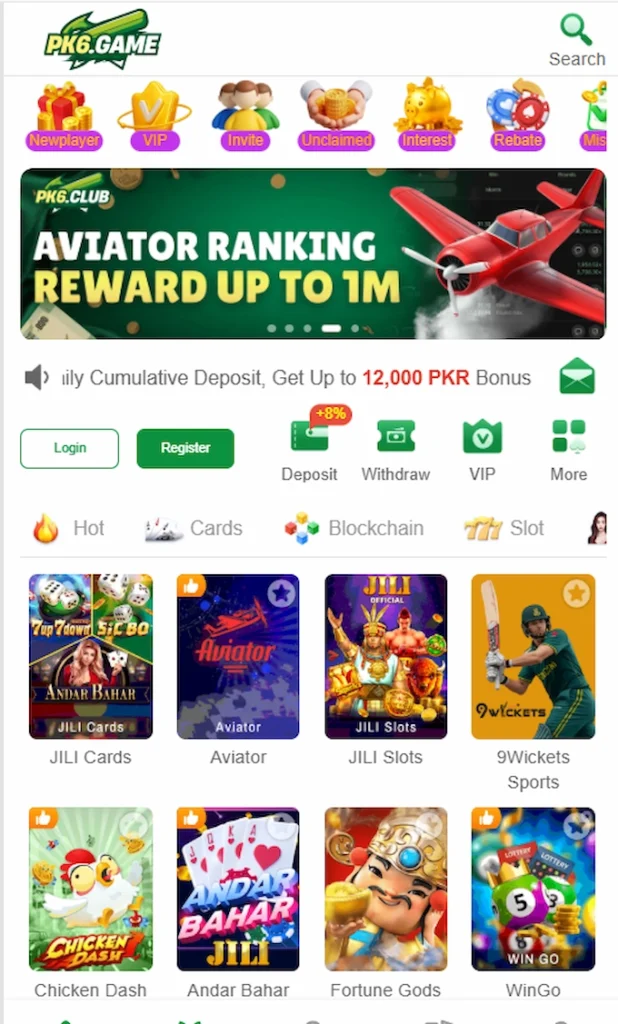This screenshot has width=618, height=1024.
Task: Open the Aviator Ranking banner
Action: point(312,254)
